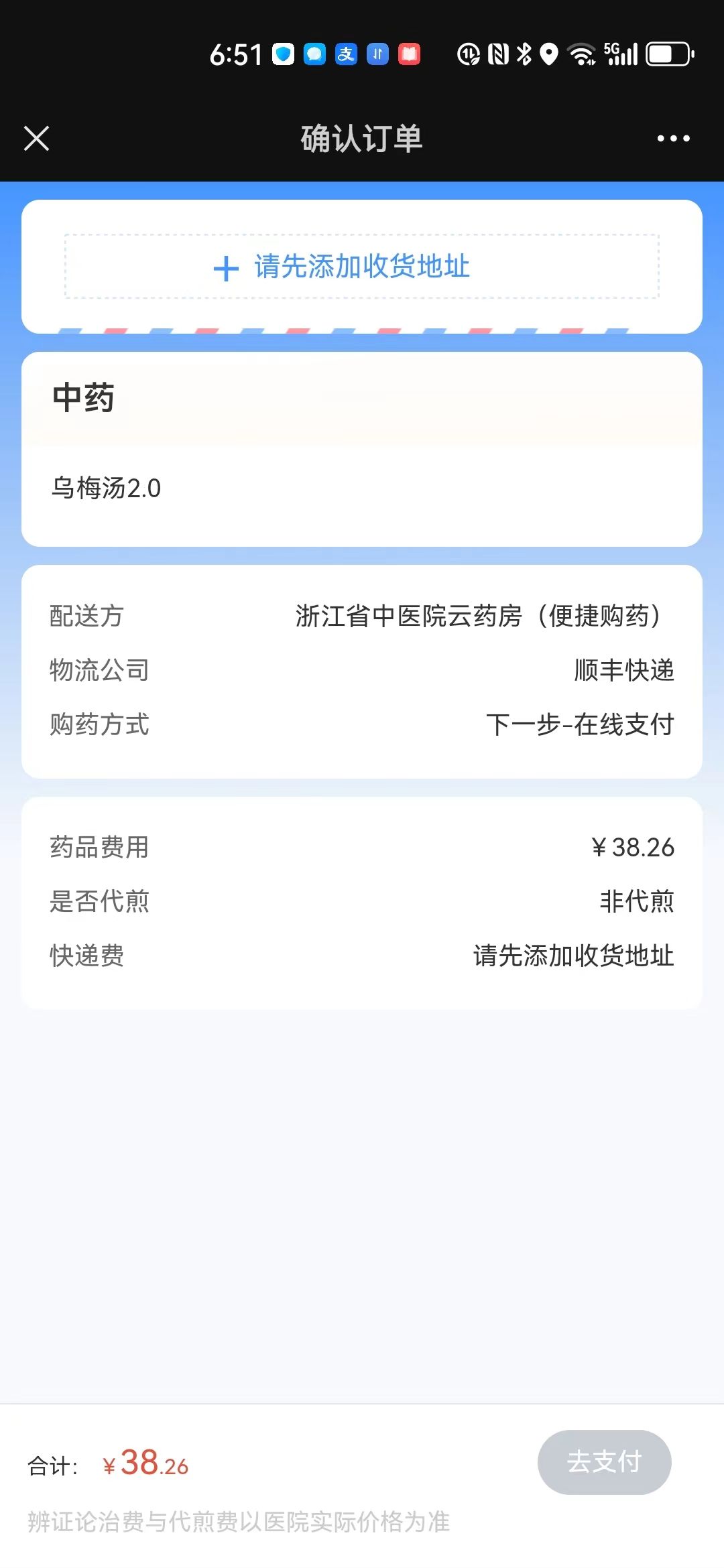Image resolution: width=724 pixels, height=1568 pixels.
Task: Add a delivery address (请先添加收货地址)
Action: 362,267
